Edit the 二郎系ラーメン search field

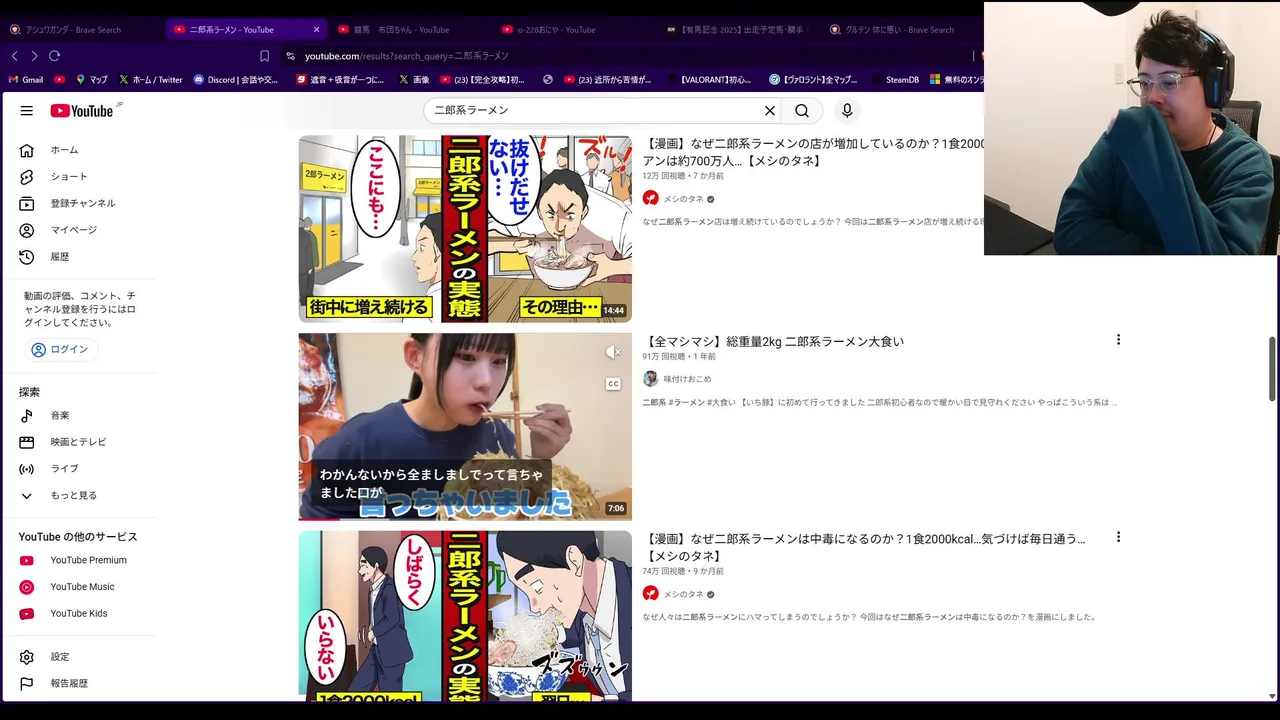(590, 111)
